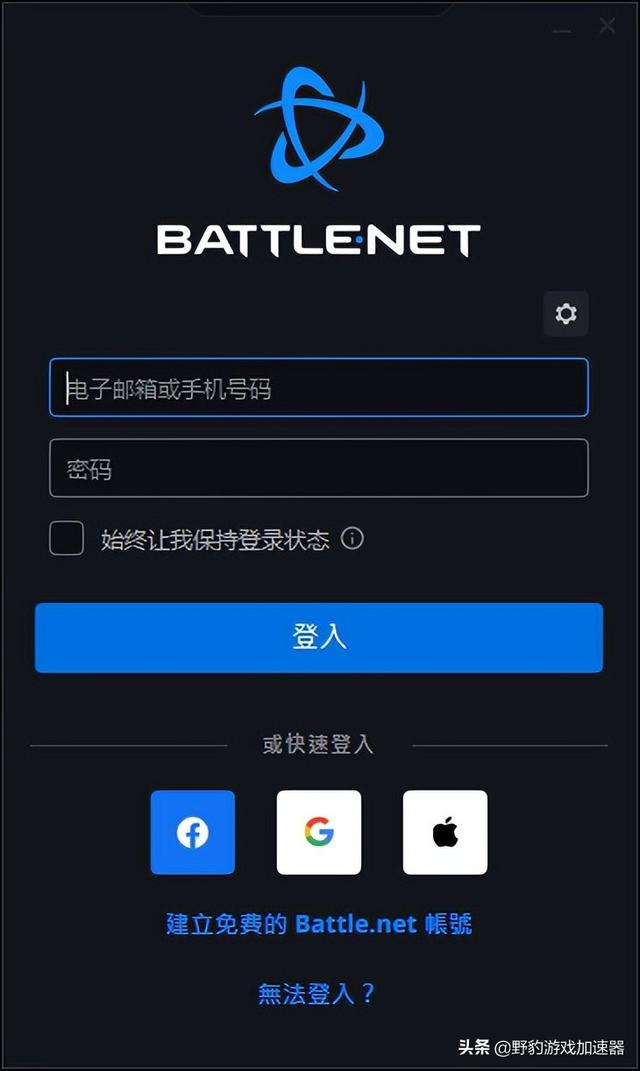This screenshot has width=640, height=1071.
Task: Sign in with Facebook
Action: [193, 832]
